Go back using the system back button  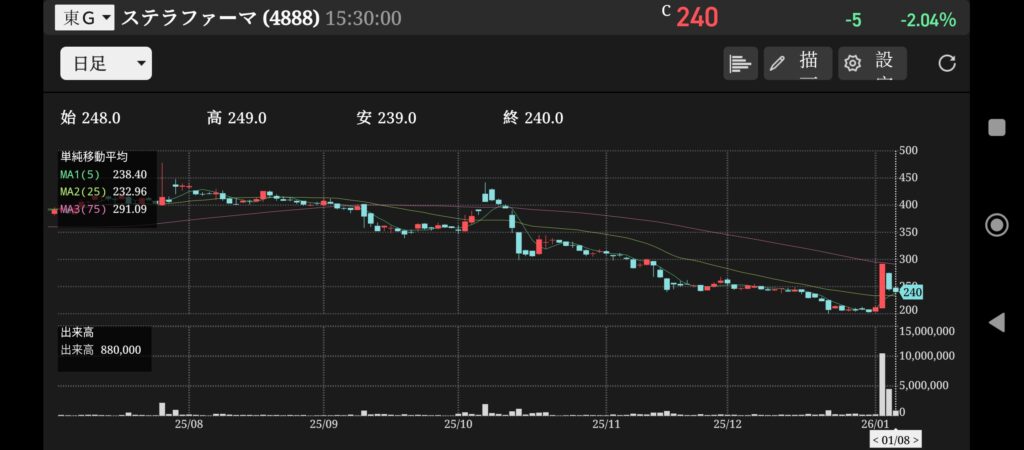996,322
